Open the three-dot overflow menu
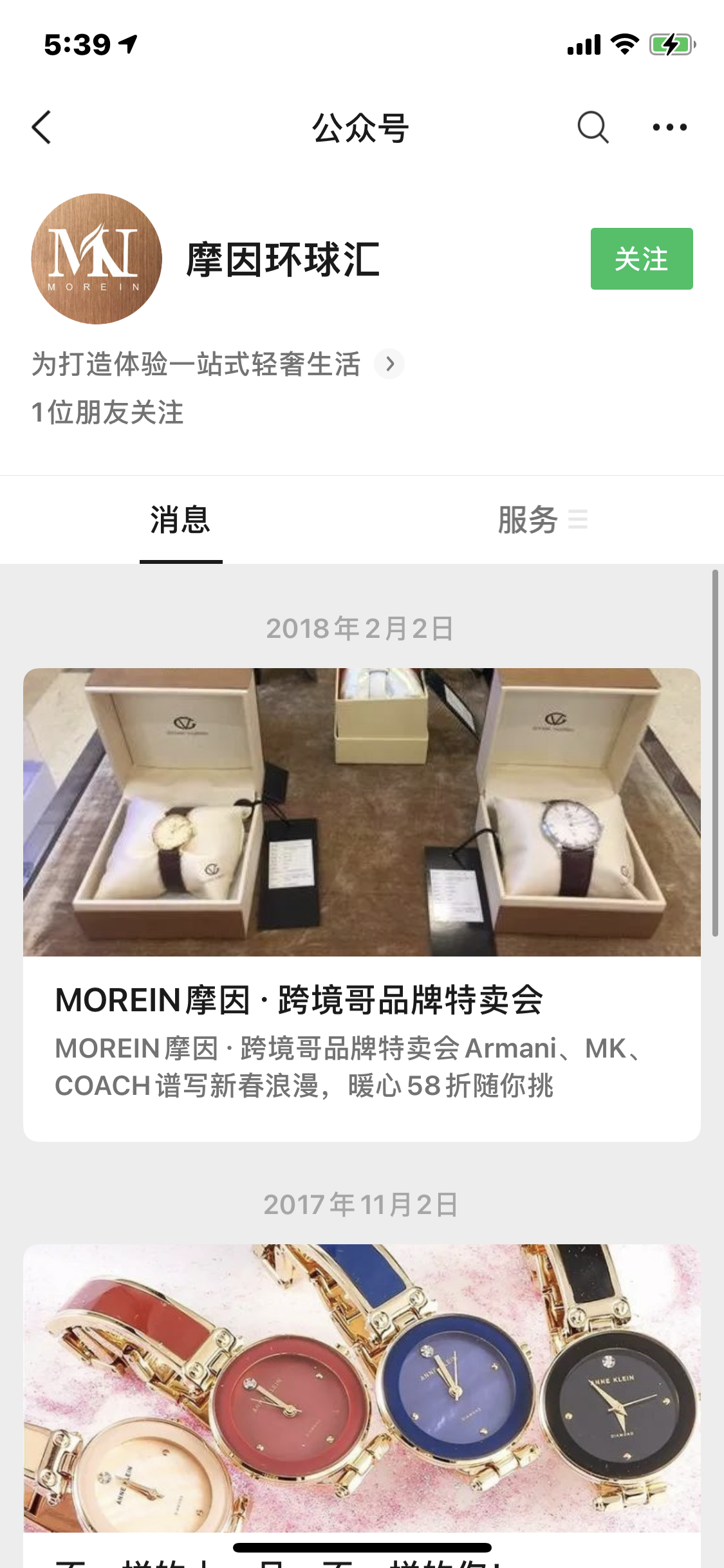The image size is (724, 1568). [x=669, y=127]
